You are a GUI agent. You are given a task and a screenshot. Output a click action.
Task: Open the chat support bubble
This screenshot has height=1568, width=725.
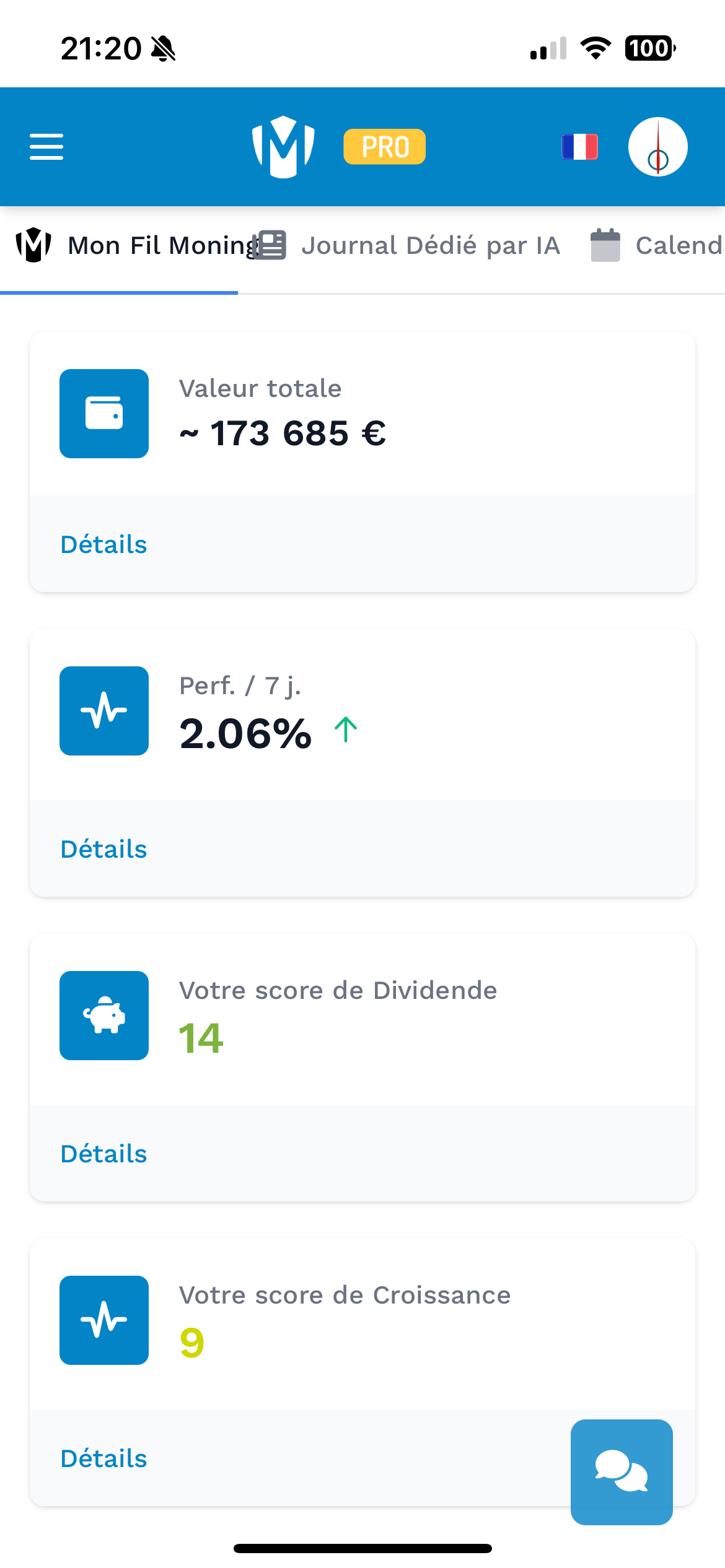pyautogui.click(x=622, y=1471)
